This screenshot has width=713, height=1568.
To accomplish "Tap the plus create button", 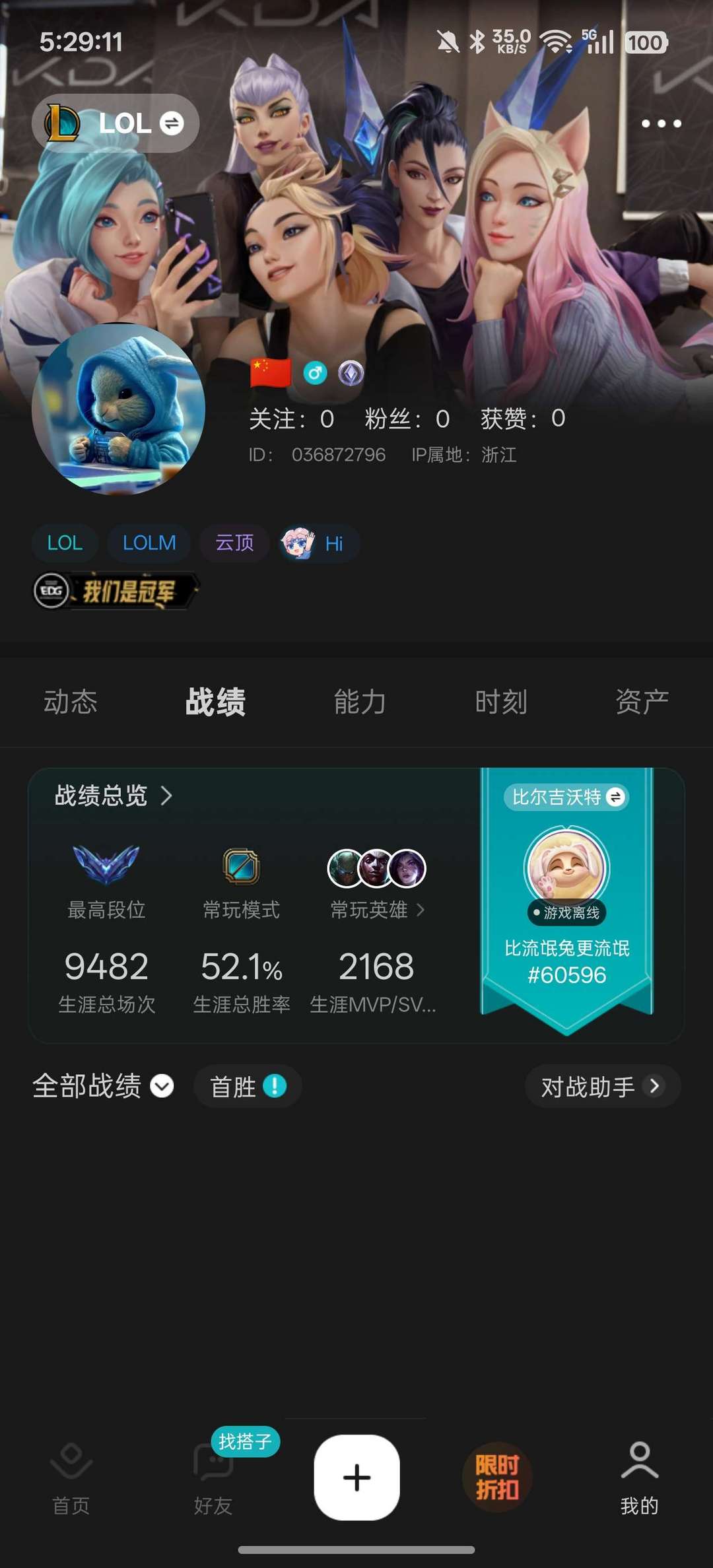I will point(356,1478).
